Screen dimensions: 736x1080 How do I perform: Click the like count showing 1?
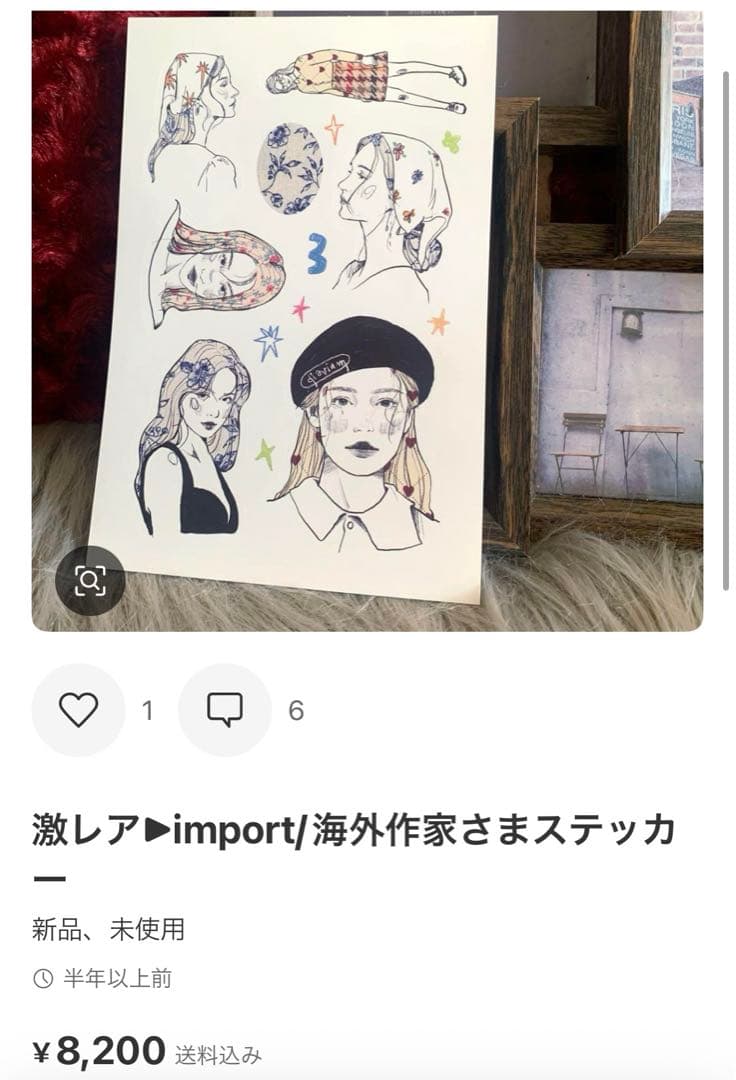pos(147,712)
